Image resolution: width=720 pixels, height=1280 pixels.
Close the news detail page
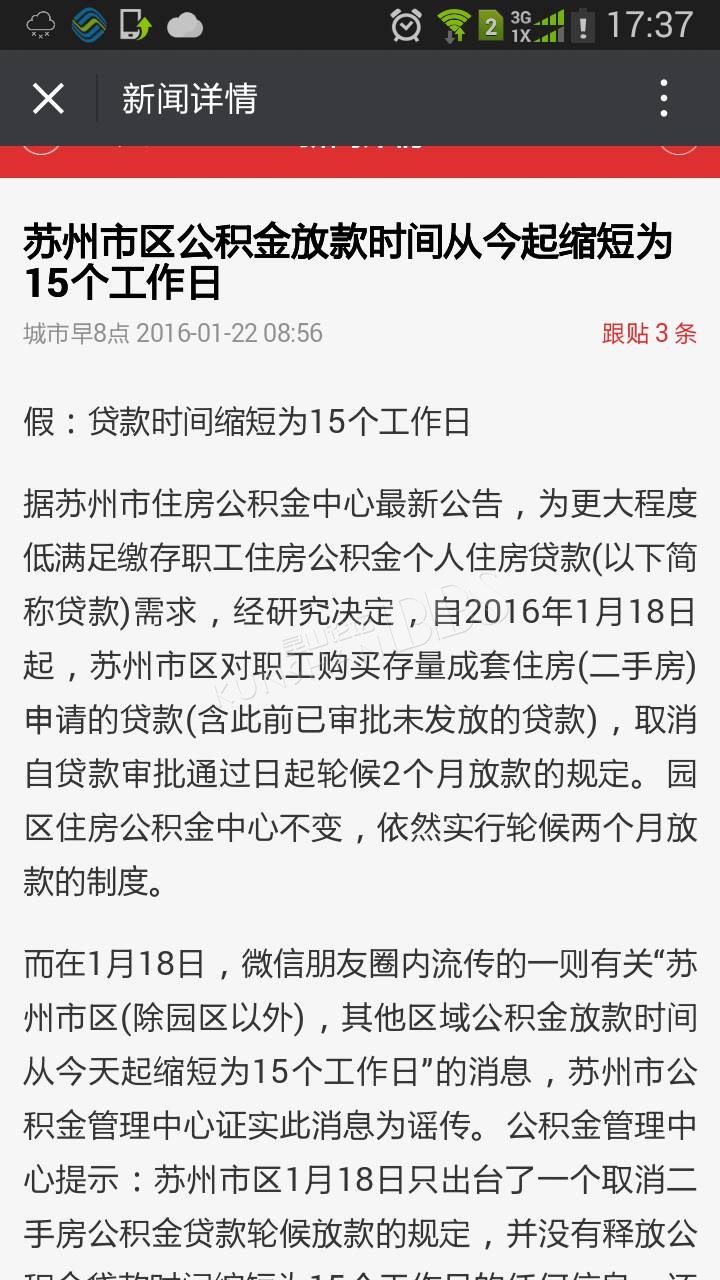point(48,99)
